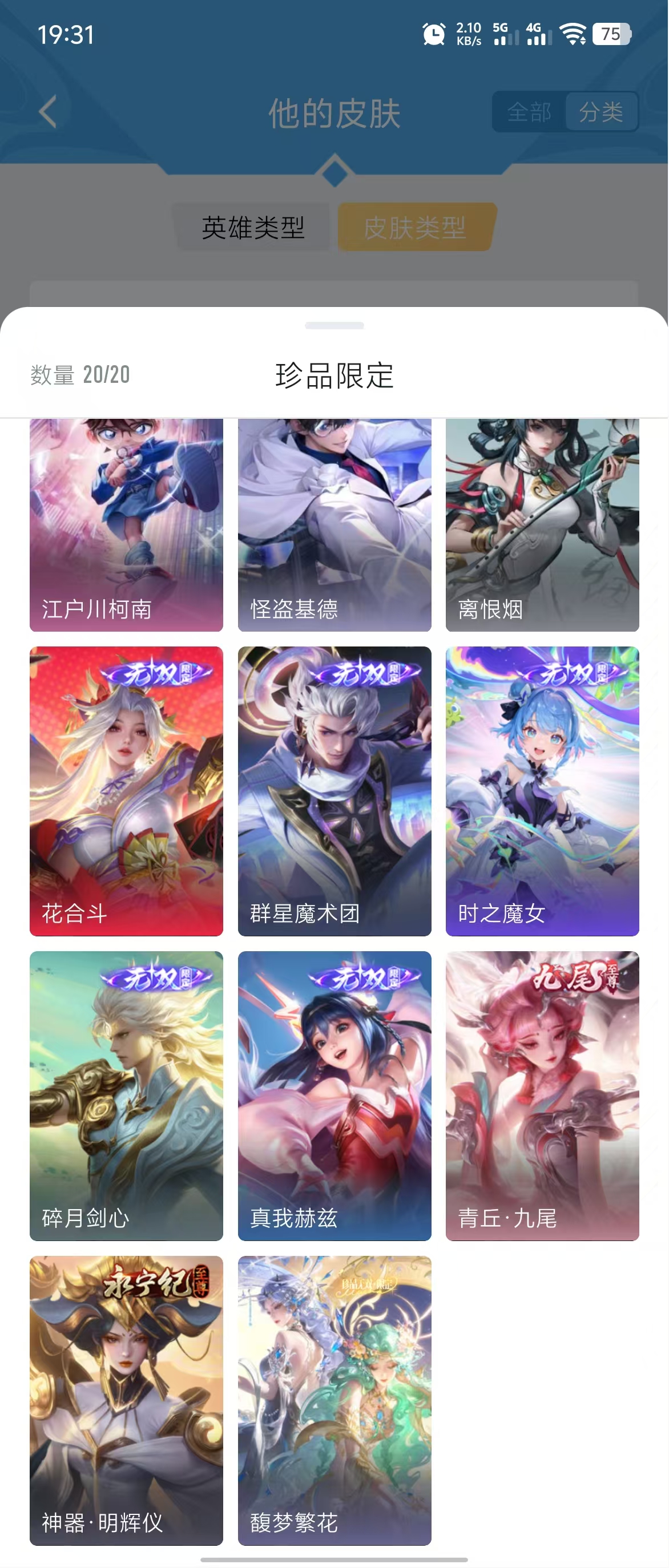Select the 英雄类型 tab
Image resolution: width=669 pixels, height=1568 pixels.
[x=253, y=228]
